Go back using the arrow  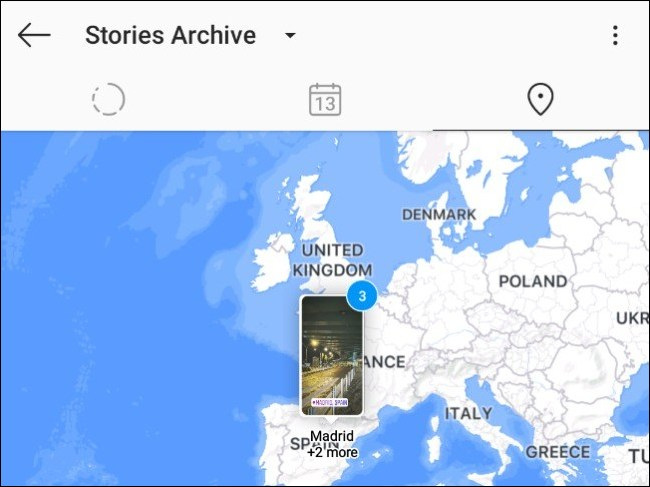coord(34,36)
